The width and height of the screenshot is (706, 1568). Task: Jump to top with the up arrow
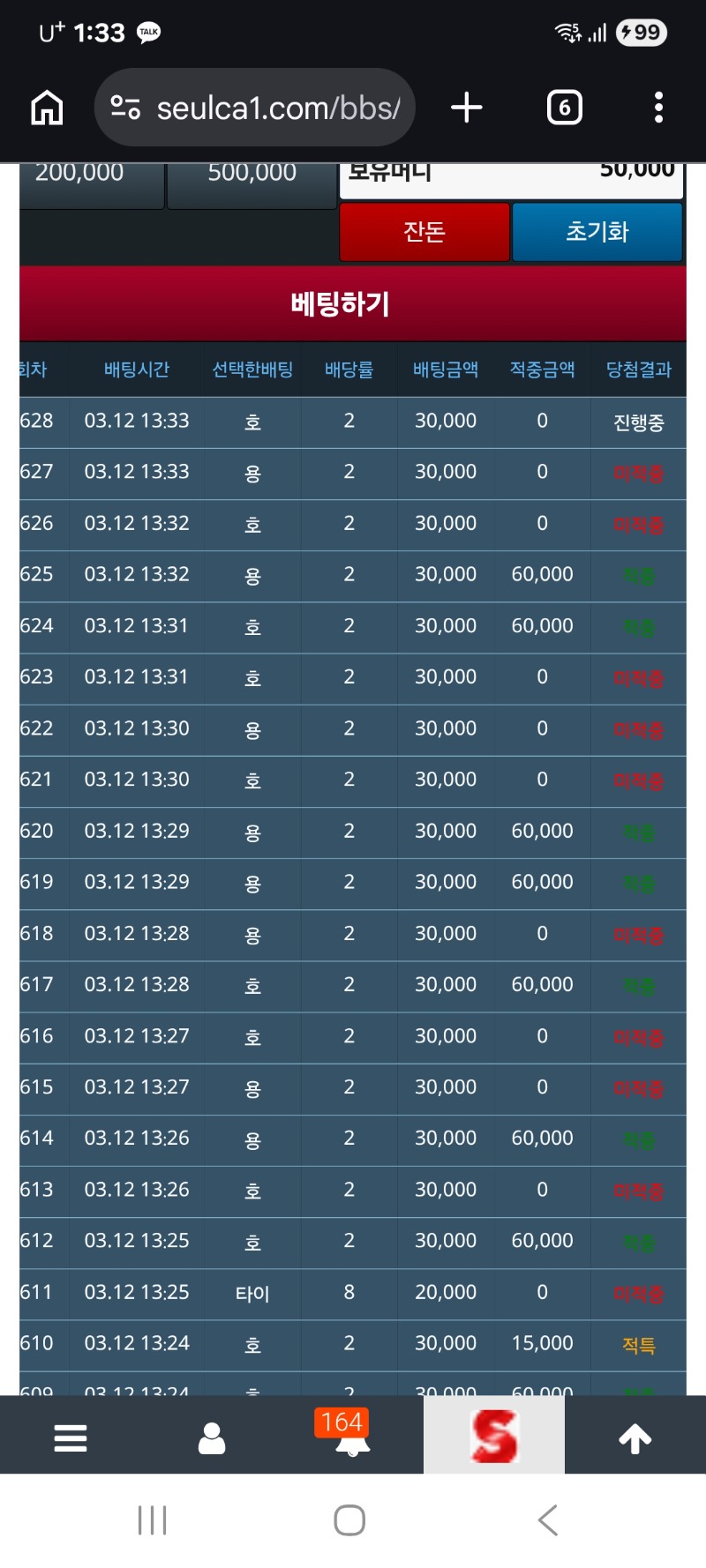(x=635, y=1438)
